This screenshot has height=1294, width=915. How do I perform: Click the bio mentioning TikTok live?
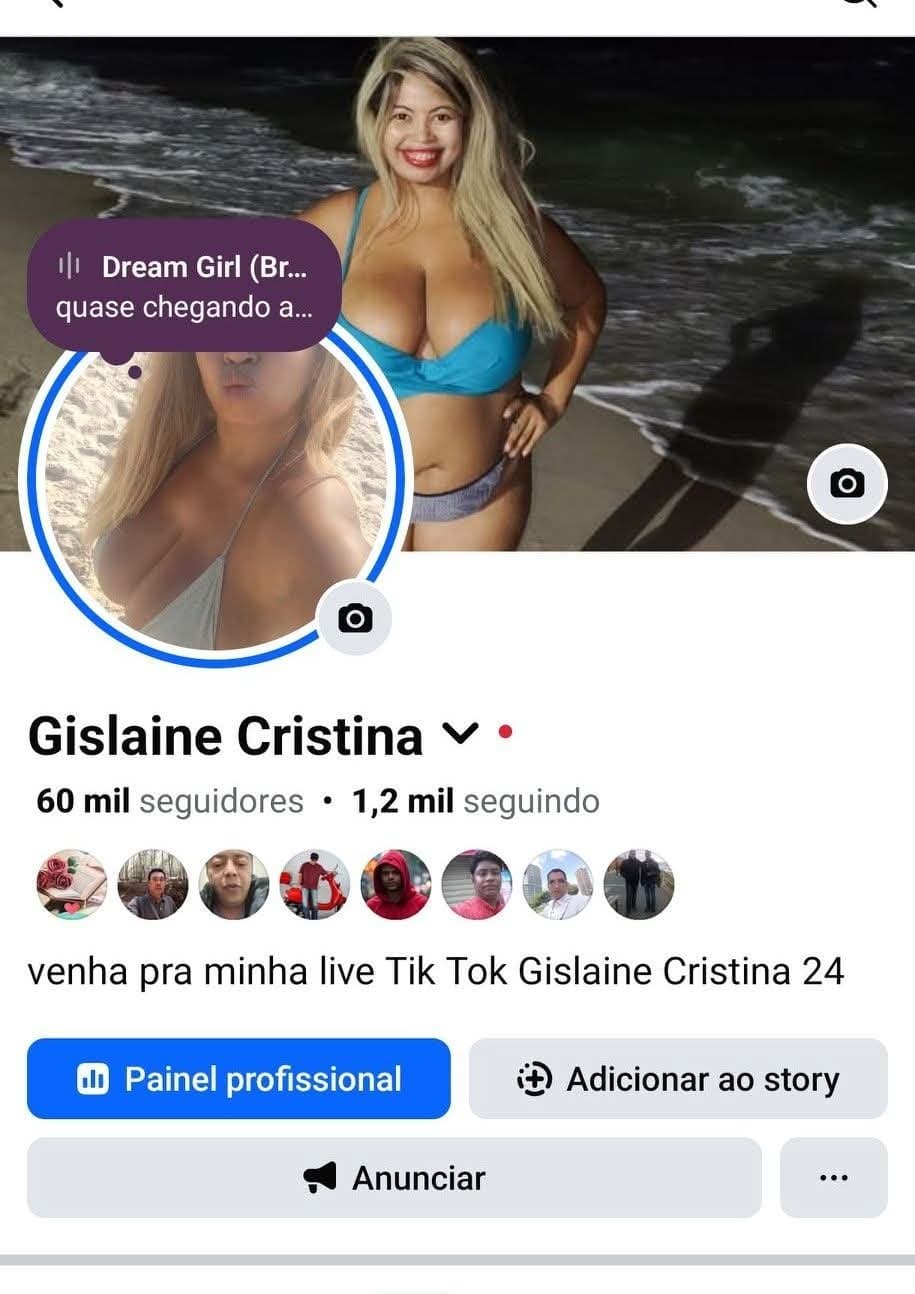tap(438, 970)
